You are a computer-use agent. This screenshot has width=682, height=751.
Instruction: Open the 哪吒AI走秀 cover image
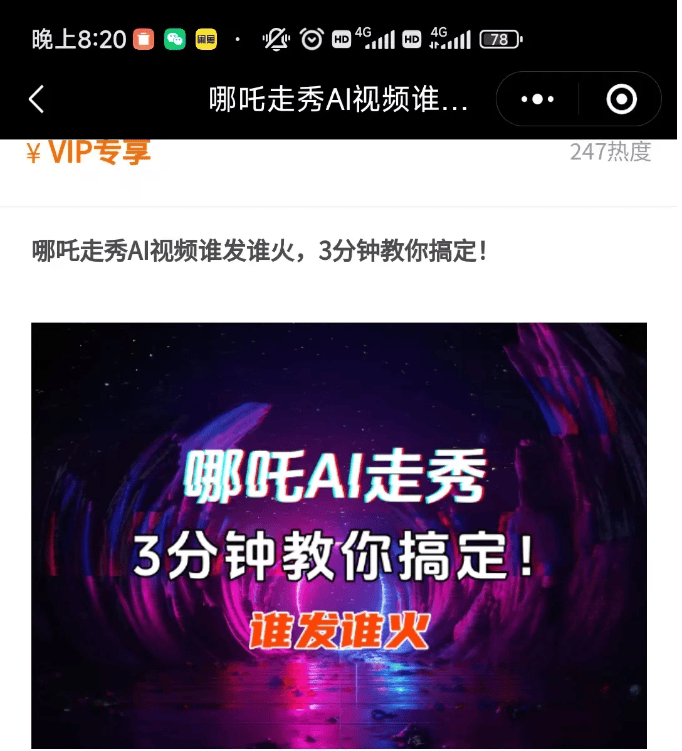339,535
